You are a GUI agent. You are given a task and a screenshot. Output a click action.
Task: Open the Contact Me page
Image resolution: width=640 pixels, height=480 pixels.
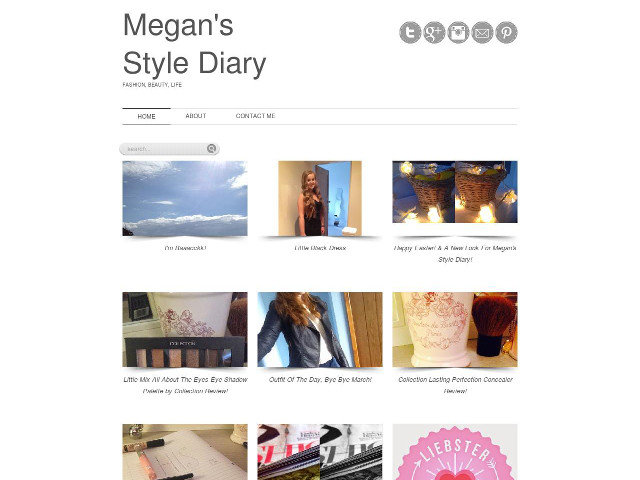(x=255, y=116)
